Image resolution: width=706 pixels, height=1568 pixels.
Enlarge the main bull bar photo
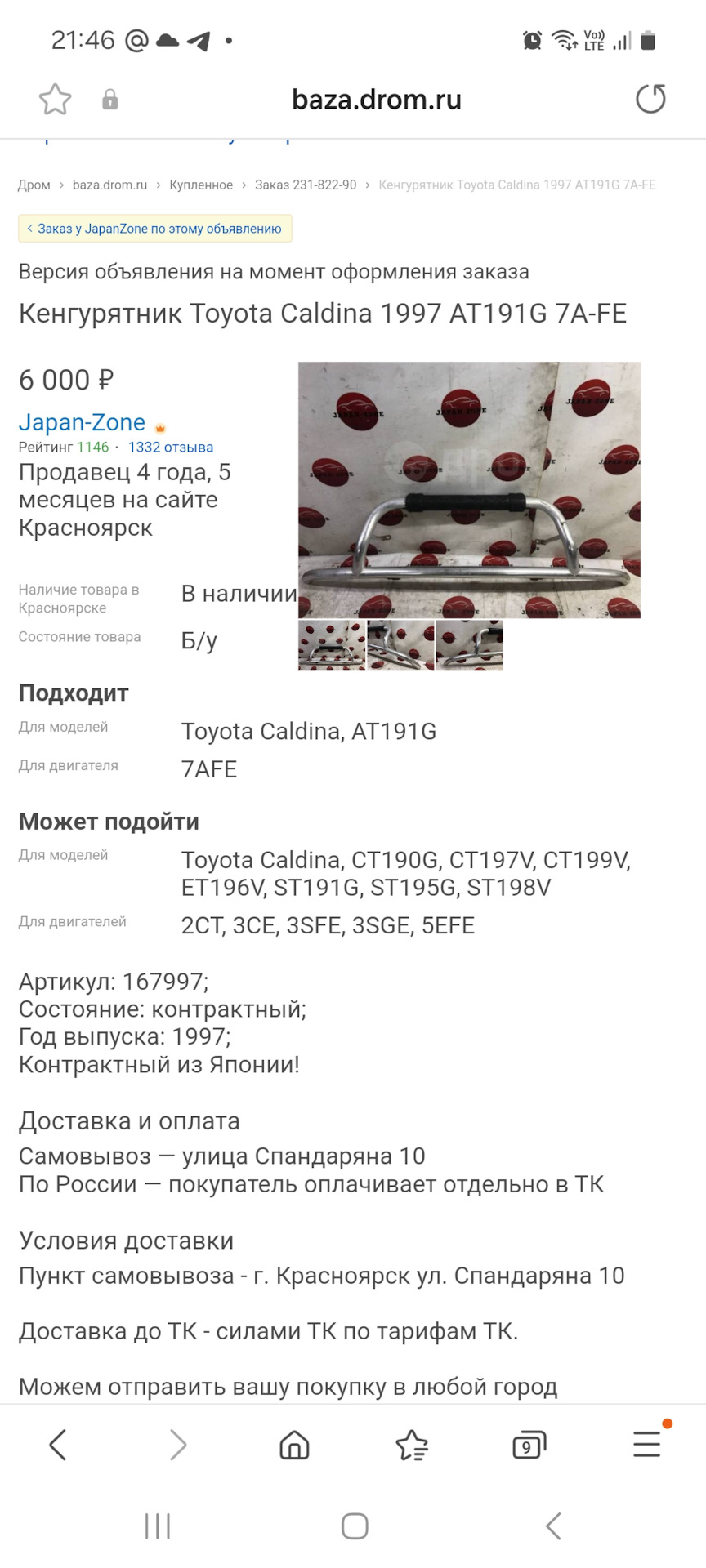[469, 489]
